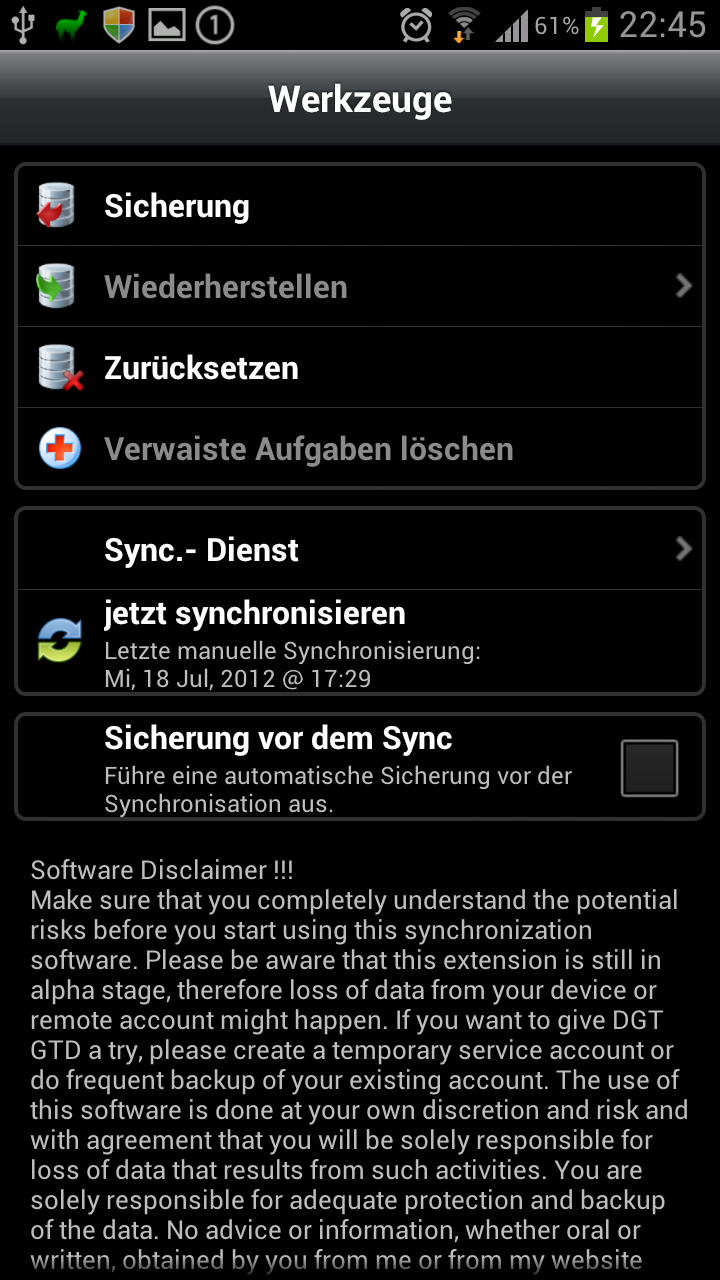Open Wiederherstellen restore row

point(360,287)
